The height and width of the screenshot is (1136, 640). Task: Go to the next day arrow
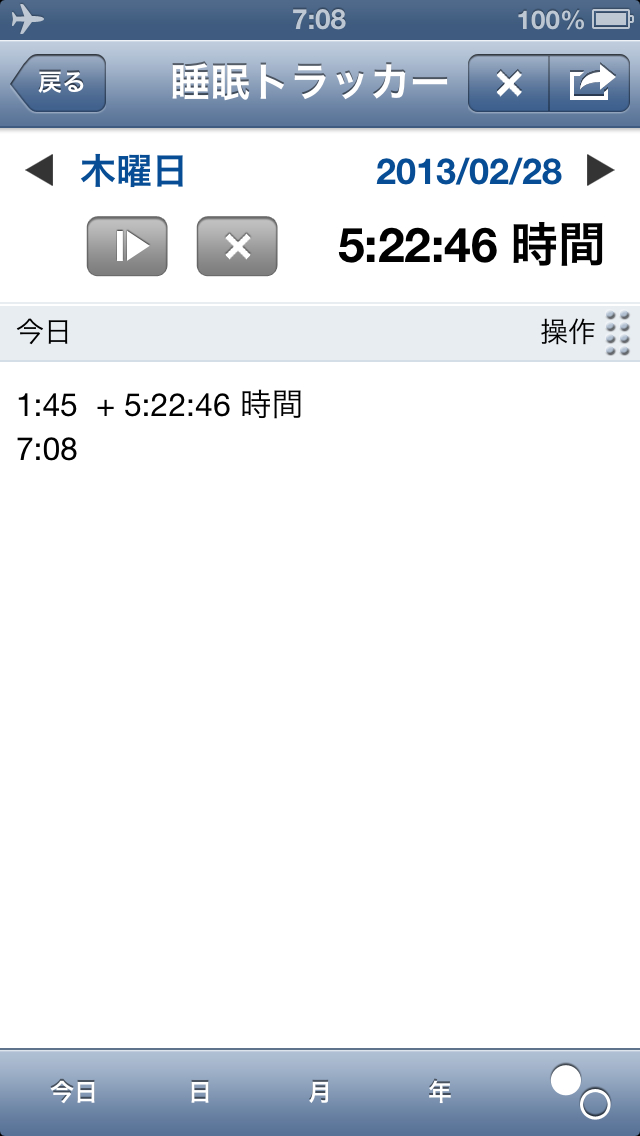pyautogui.click(x=600, y=172)
